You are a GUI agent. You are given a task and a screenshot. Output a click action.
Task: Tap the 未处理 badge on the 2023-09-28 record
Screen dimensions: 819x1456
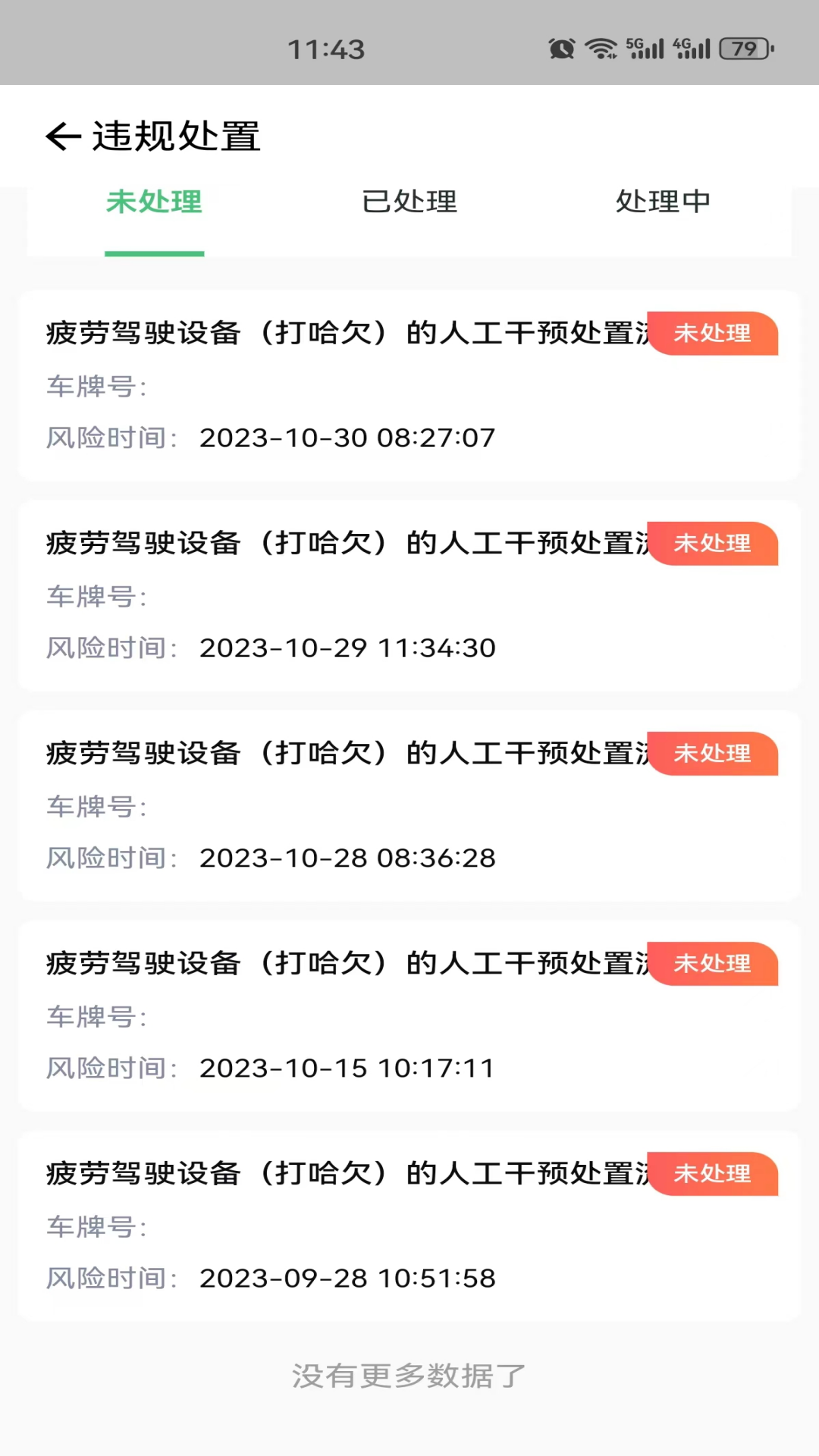[x=714, y=1174]
